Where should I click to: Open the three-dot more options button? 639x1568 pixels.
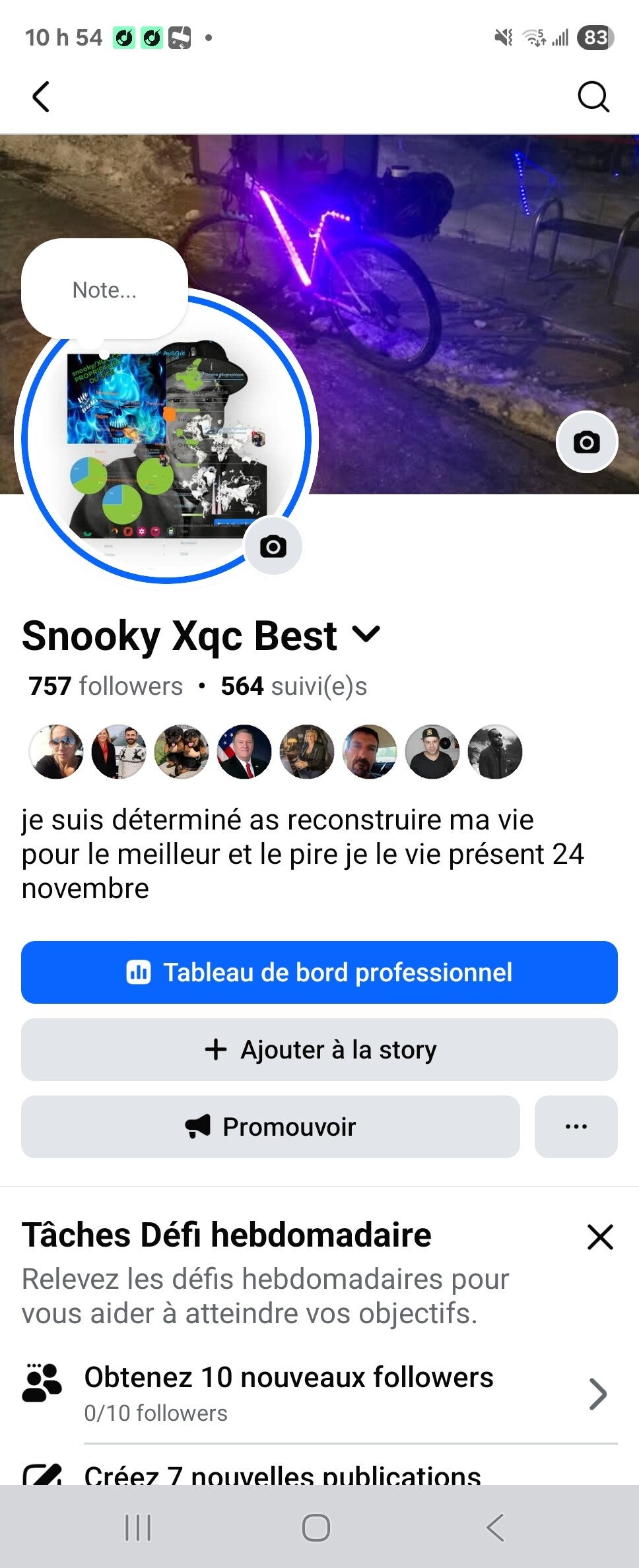click(576, 1127)
